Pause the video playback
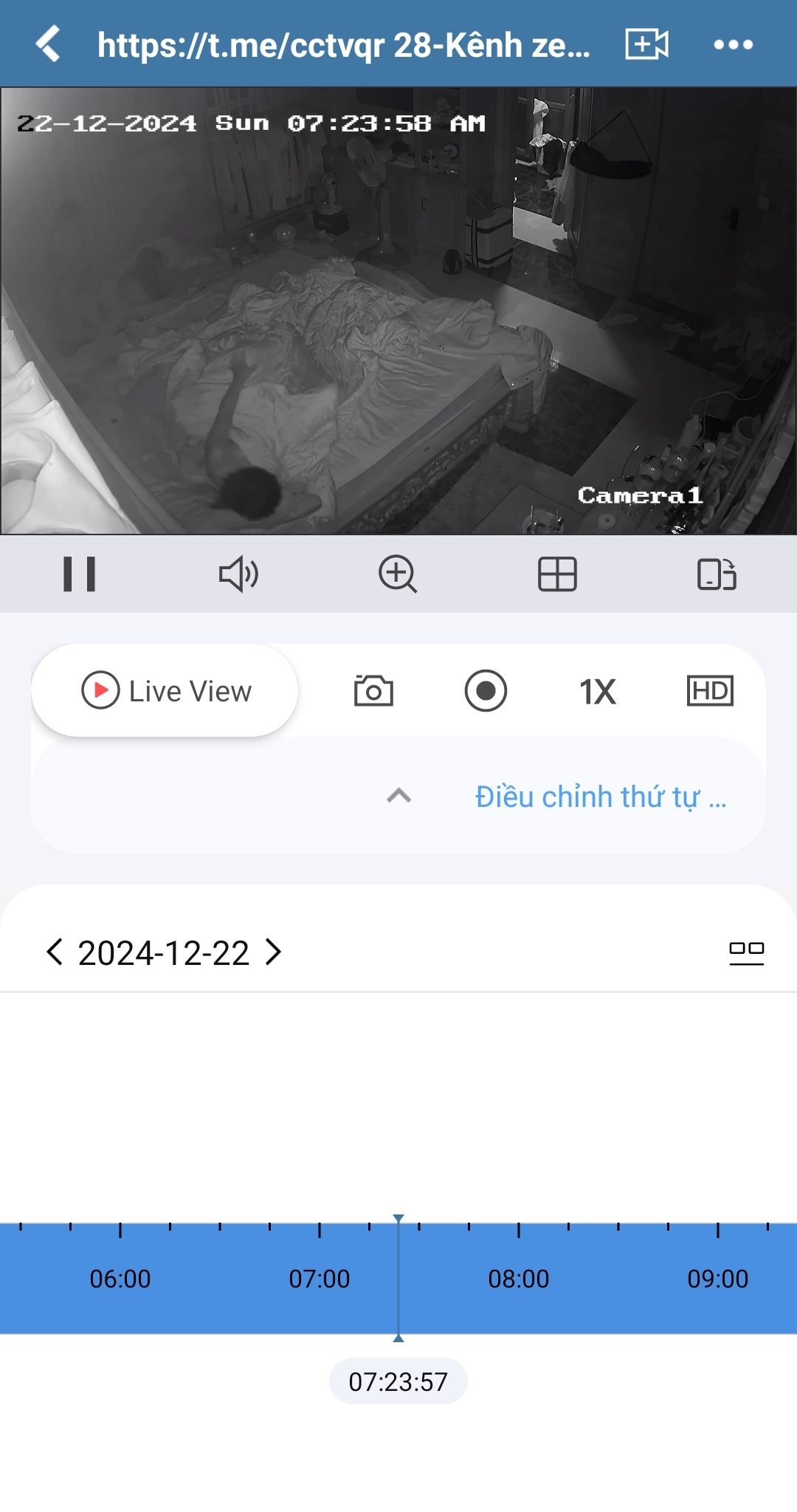 (x=80, y=574)
